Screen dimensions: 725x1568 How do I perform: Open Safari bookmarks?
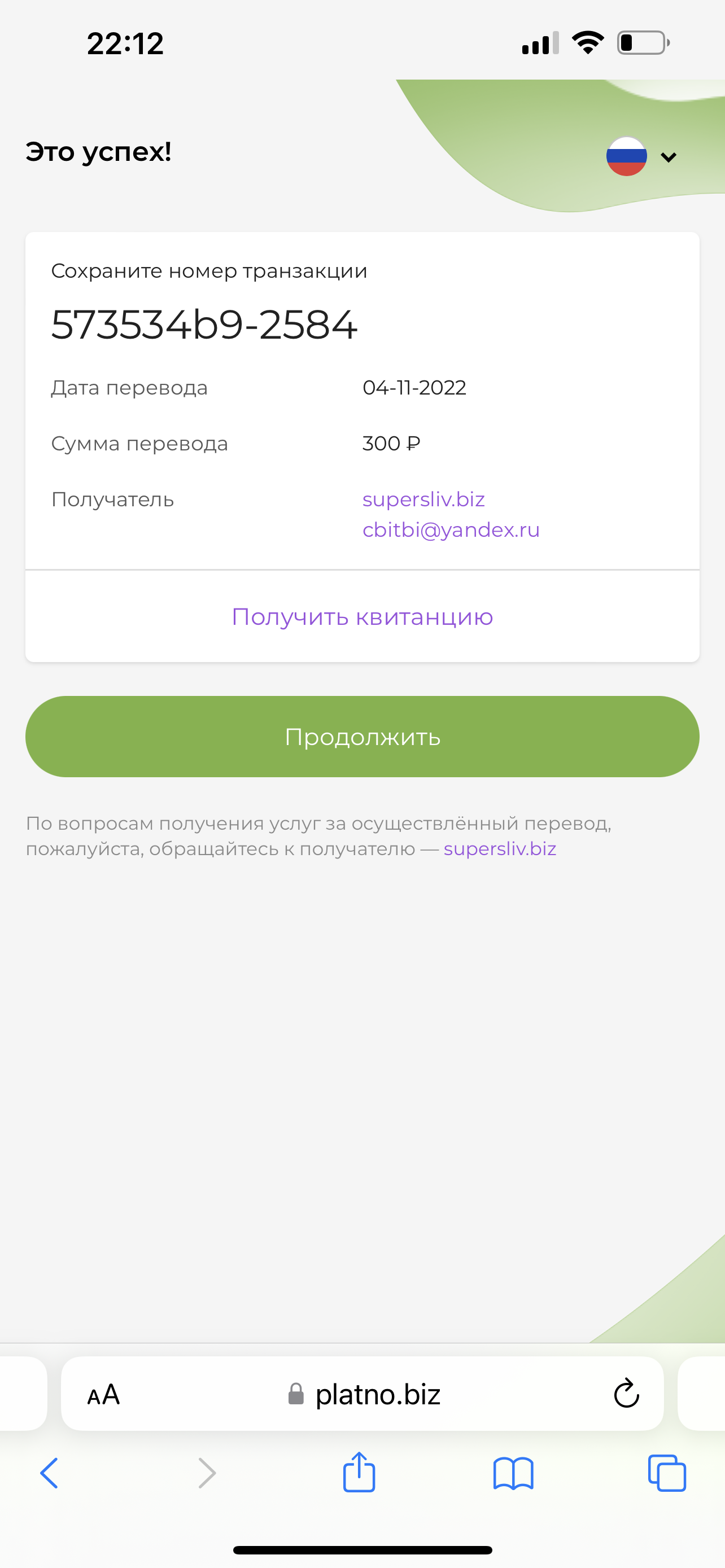[513, 1474]
